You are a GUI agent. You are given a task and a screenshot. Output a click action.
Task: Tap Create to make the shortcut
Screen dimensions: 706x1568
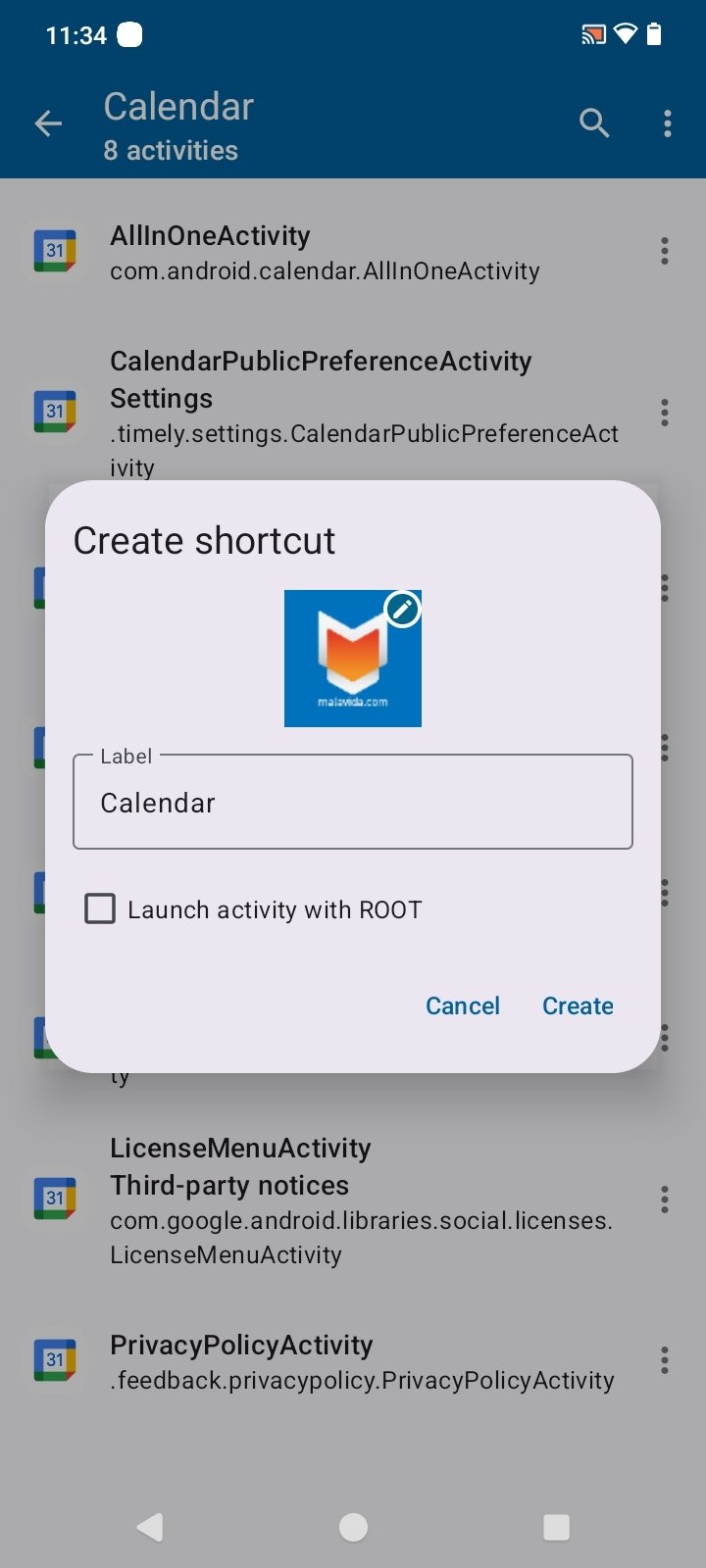tap(578, 1005)
